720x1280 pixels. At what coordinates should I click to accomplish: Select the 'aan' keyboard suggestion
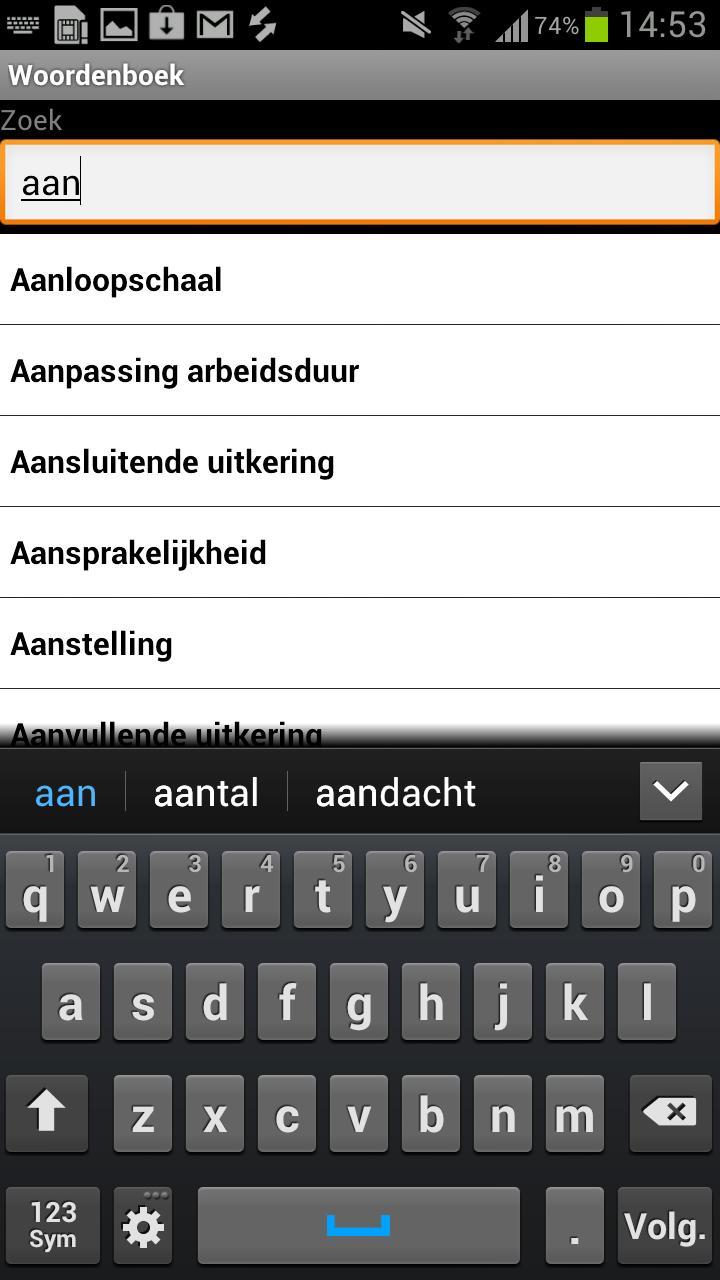(66, 793)
